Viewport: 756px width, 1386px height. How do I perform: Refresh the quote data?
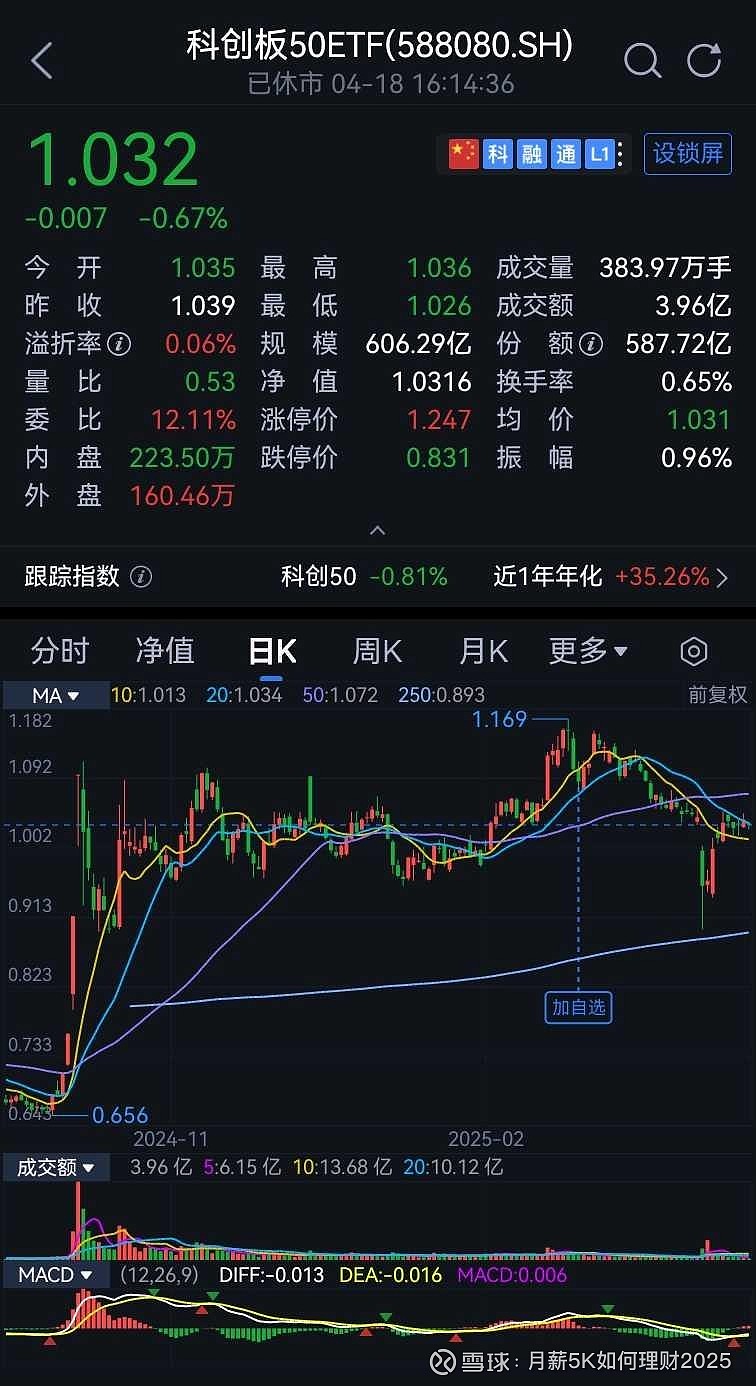704,61
